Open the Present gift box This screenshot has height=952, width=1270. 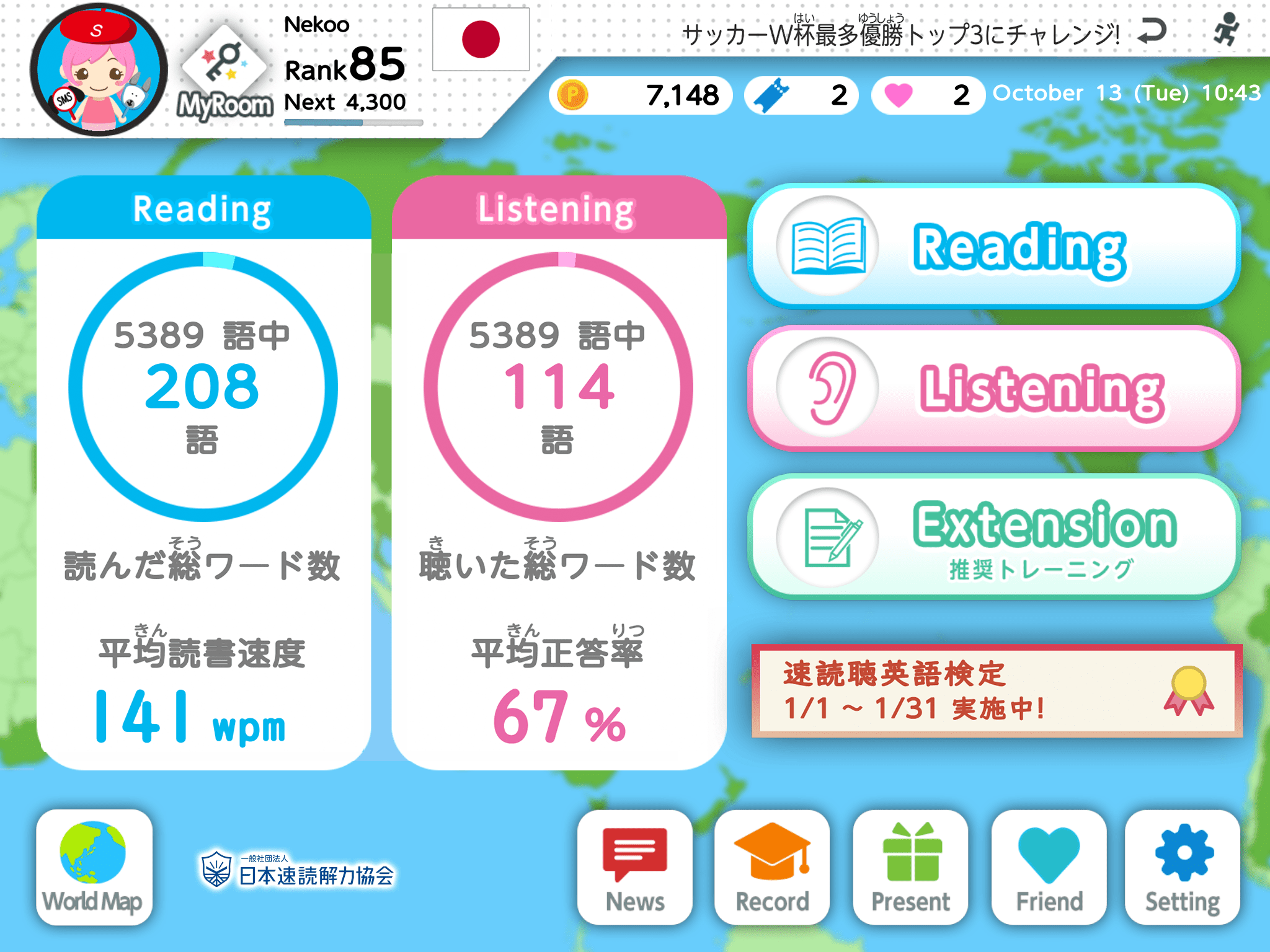point(910,866)
